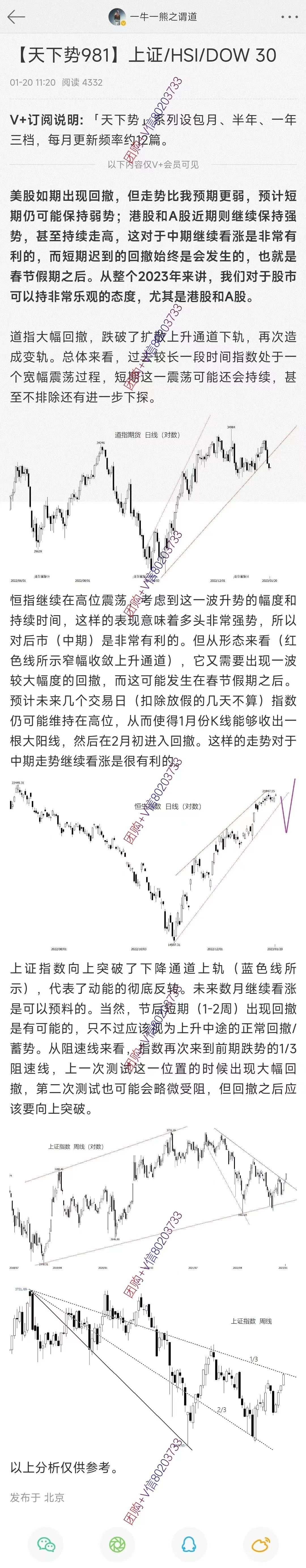Screen dimensions: 306x1568
Task: Share article to Weibo
Action: coord(260,1544)
